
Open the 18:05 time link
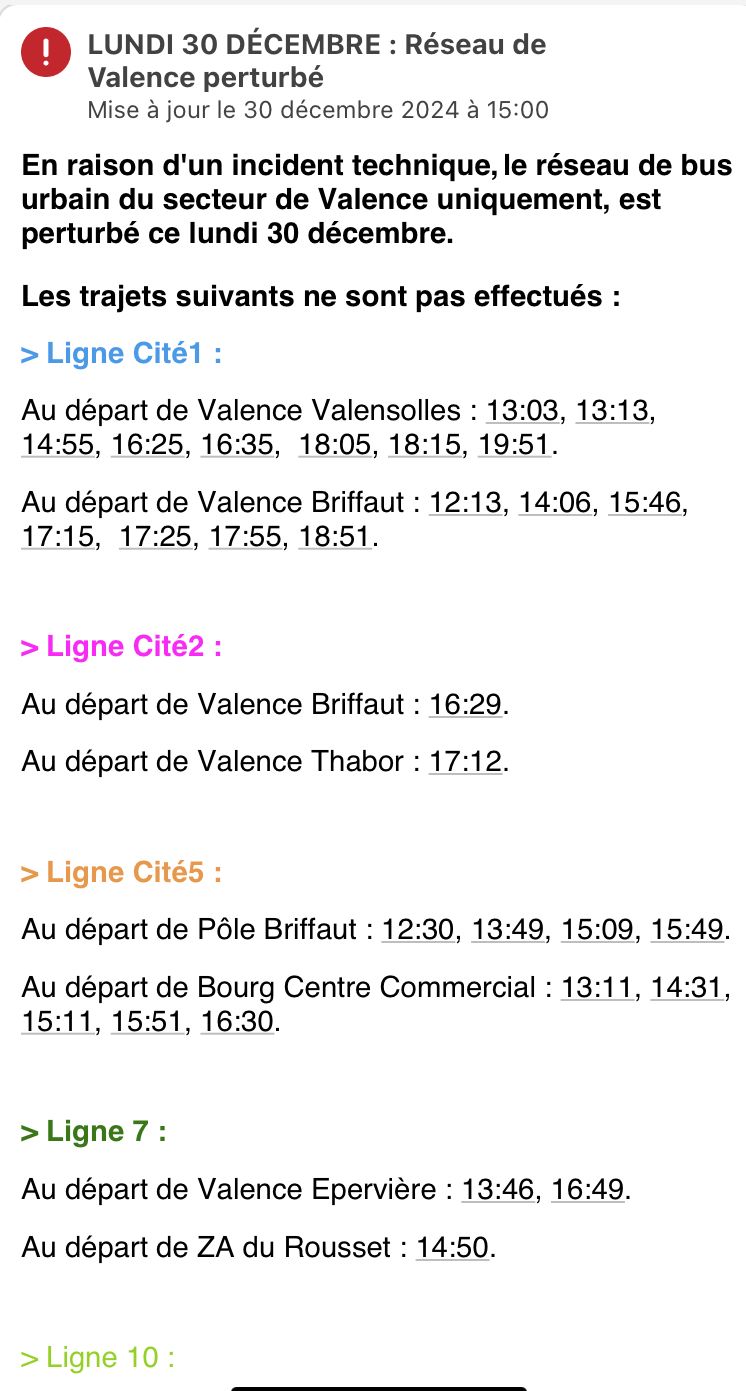335,443
